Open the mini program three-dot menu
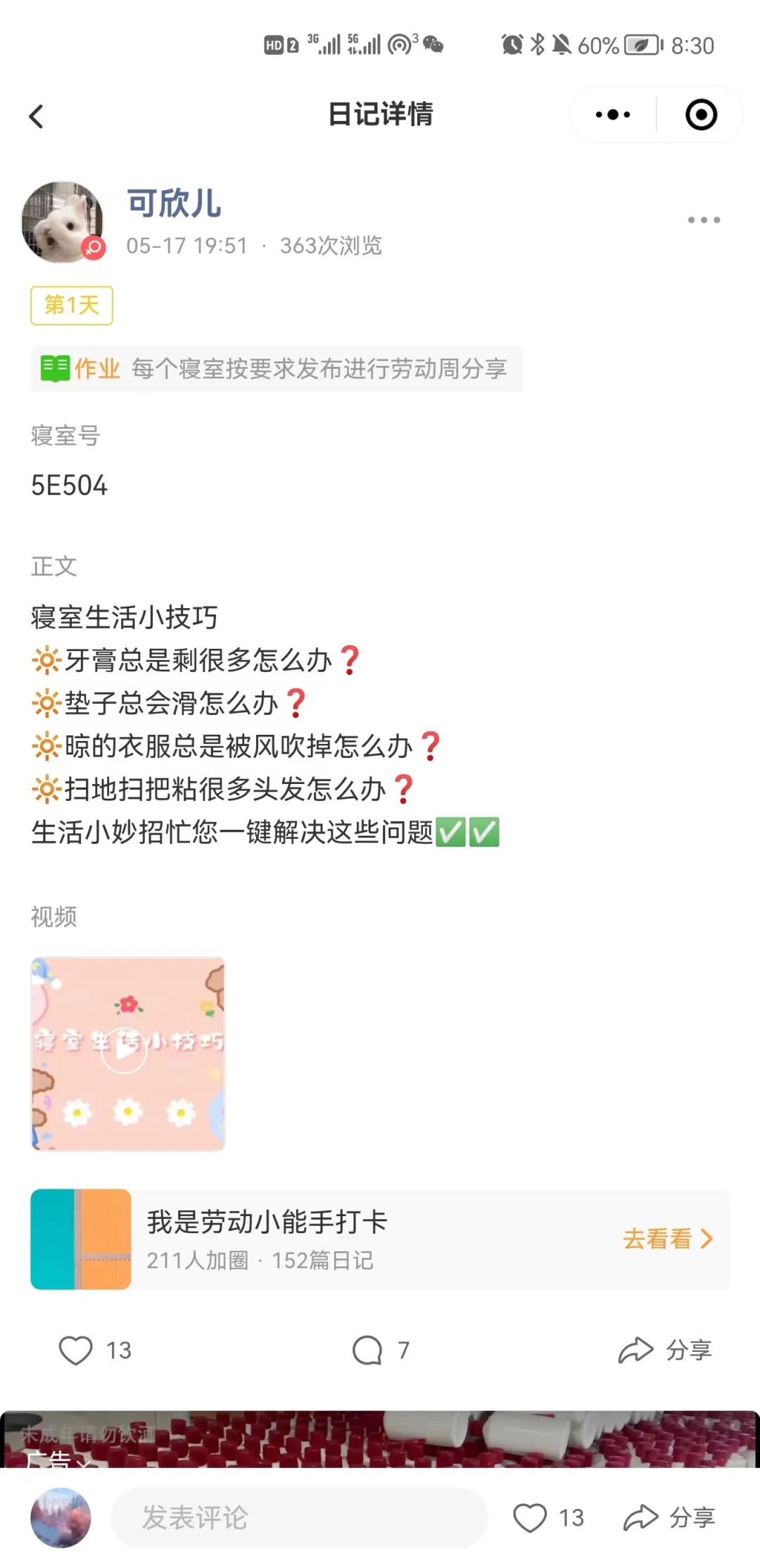The height and width of the screenshot is (1568, 760). [612, 115]
